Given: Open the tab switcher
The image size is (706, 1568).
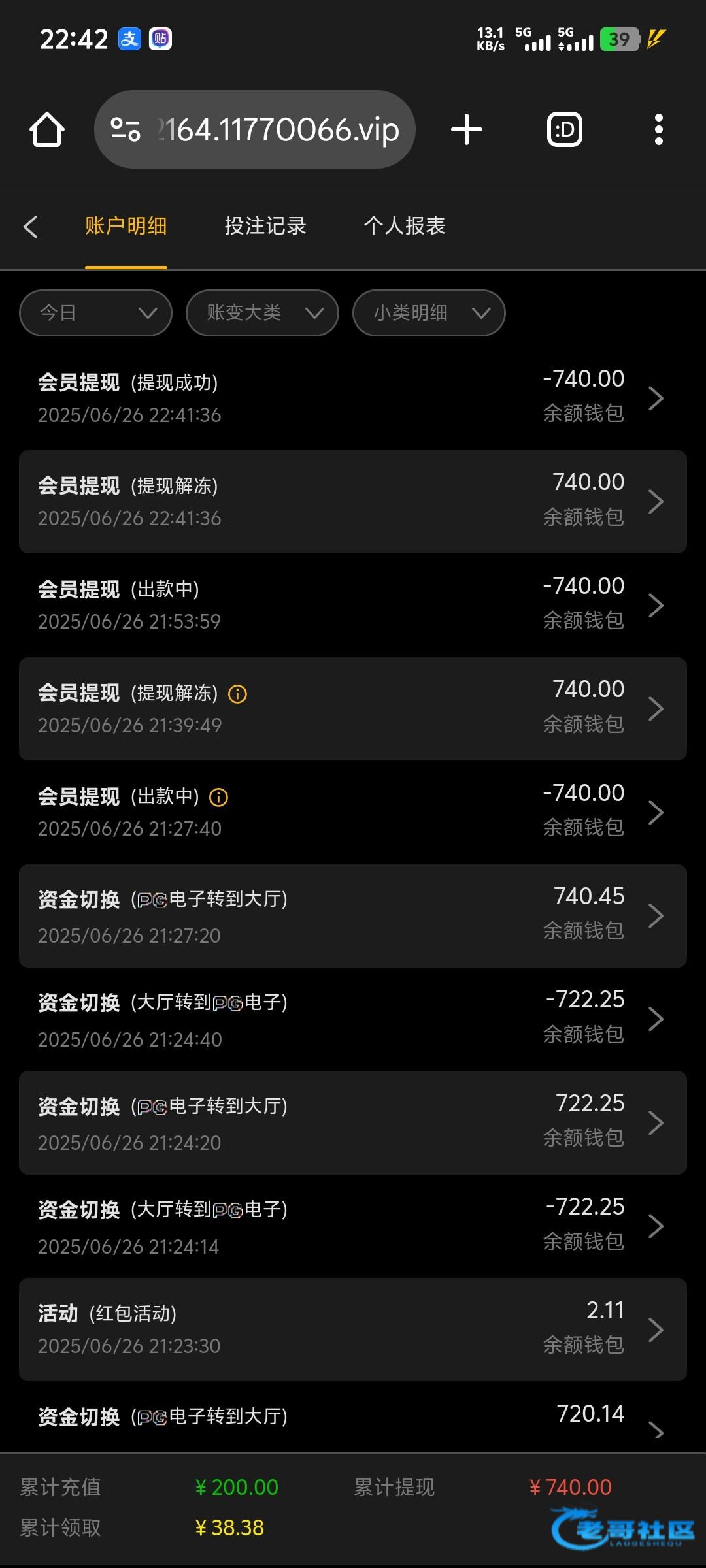Looking at the screenshot, I should coord(565,129).
